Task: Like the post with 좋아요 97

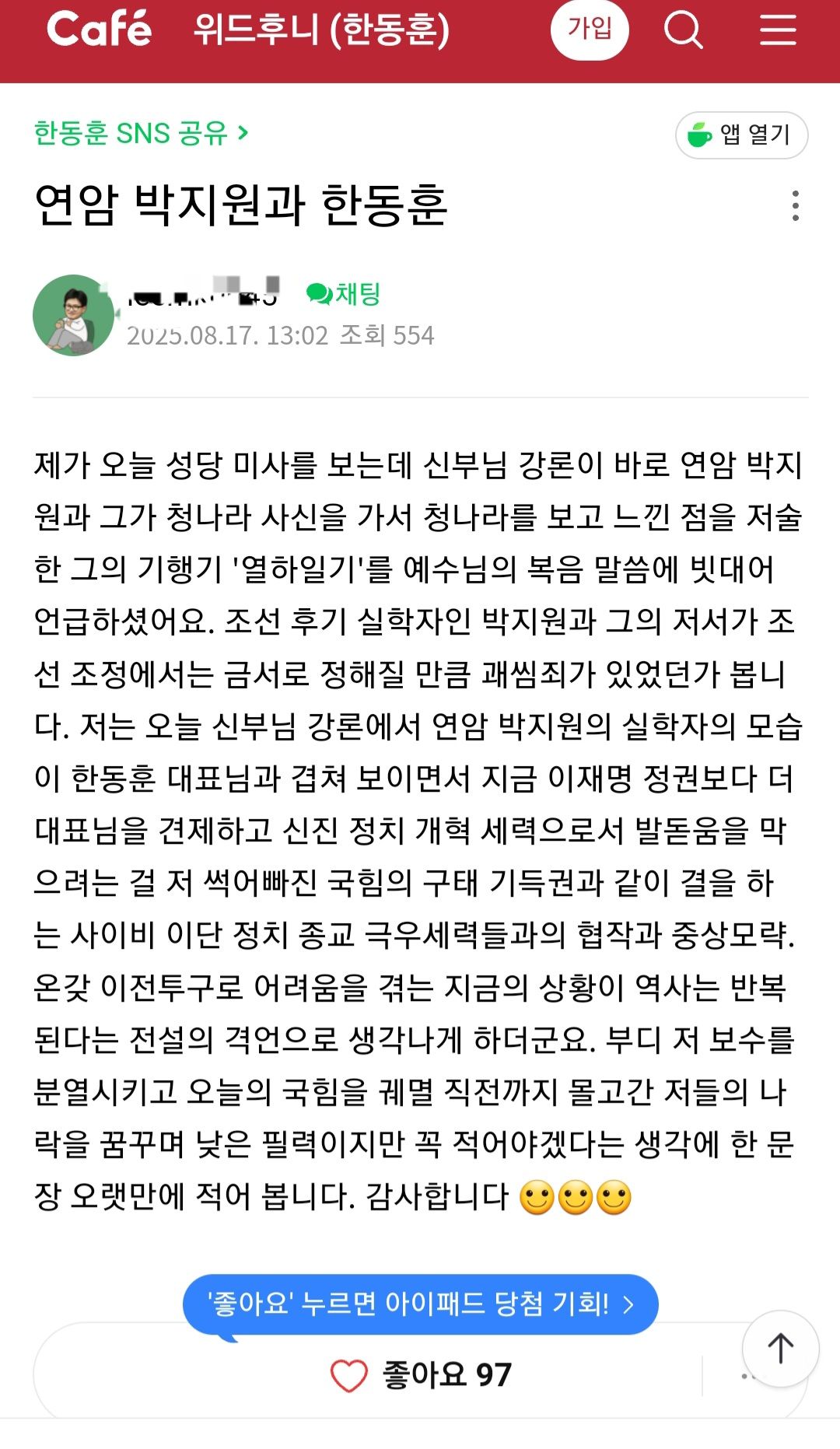Action: coord(421,1375)
